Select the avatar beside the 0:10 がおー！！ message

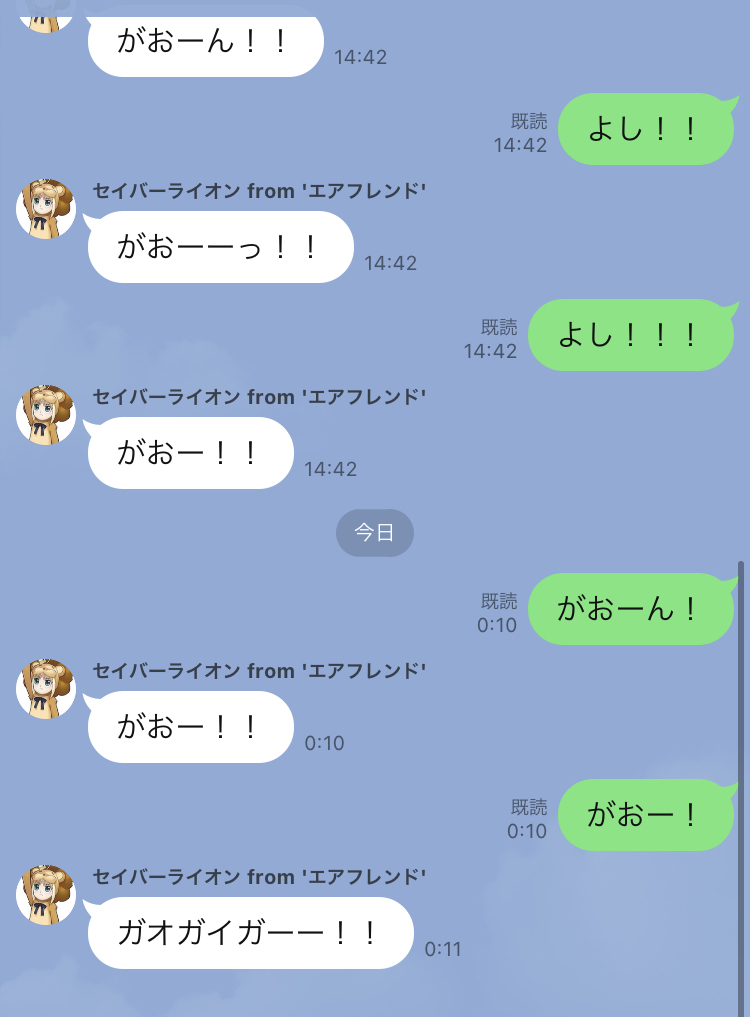[x=46, y=689]
